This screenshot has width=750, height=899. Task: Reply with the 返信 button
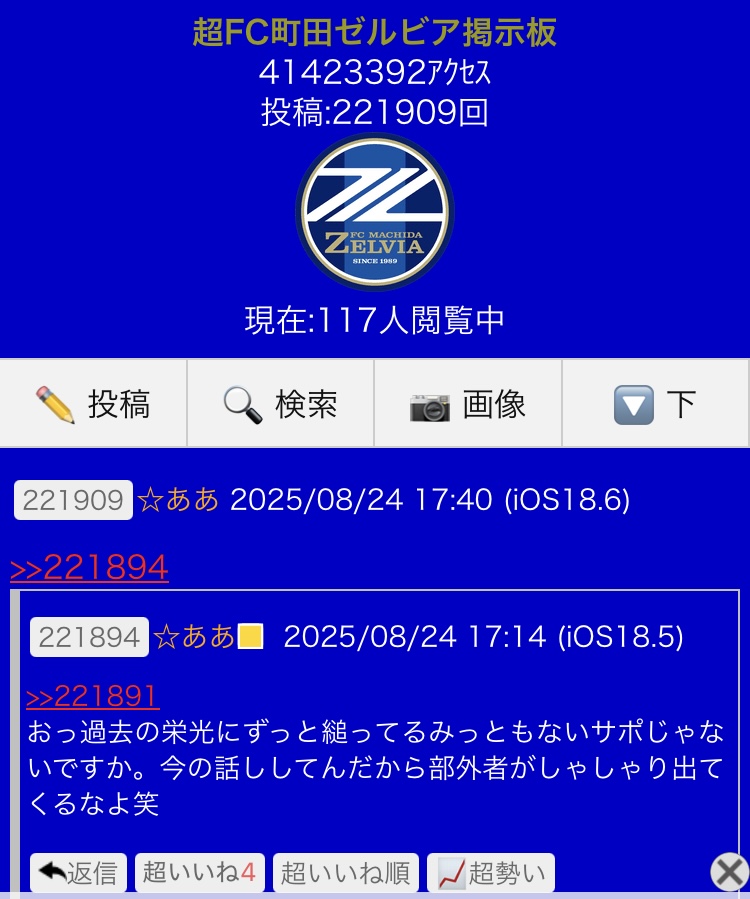(x=79, y=873)
